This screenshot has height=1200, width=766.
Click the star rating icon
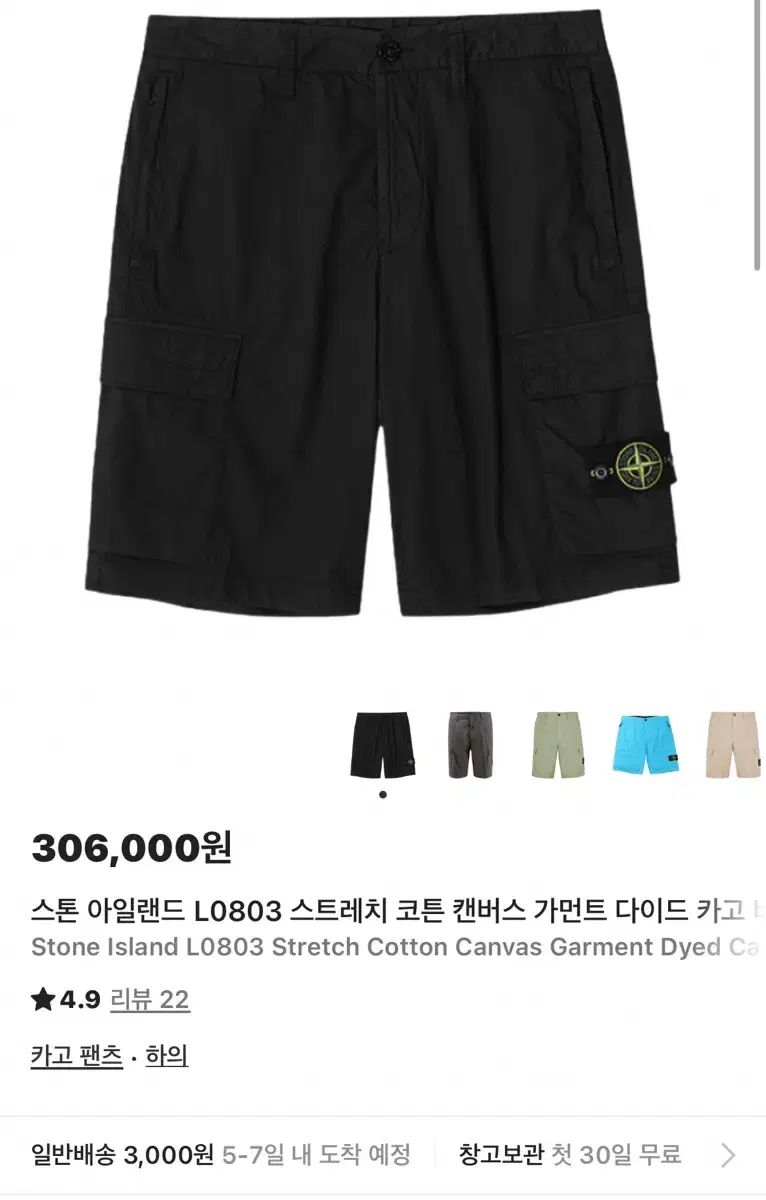point(41,997)
